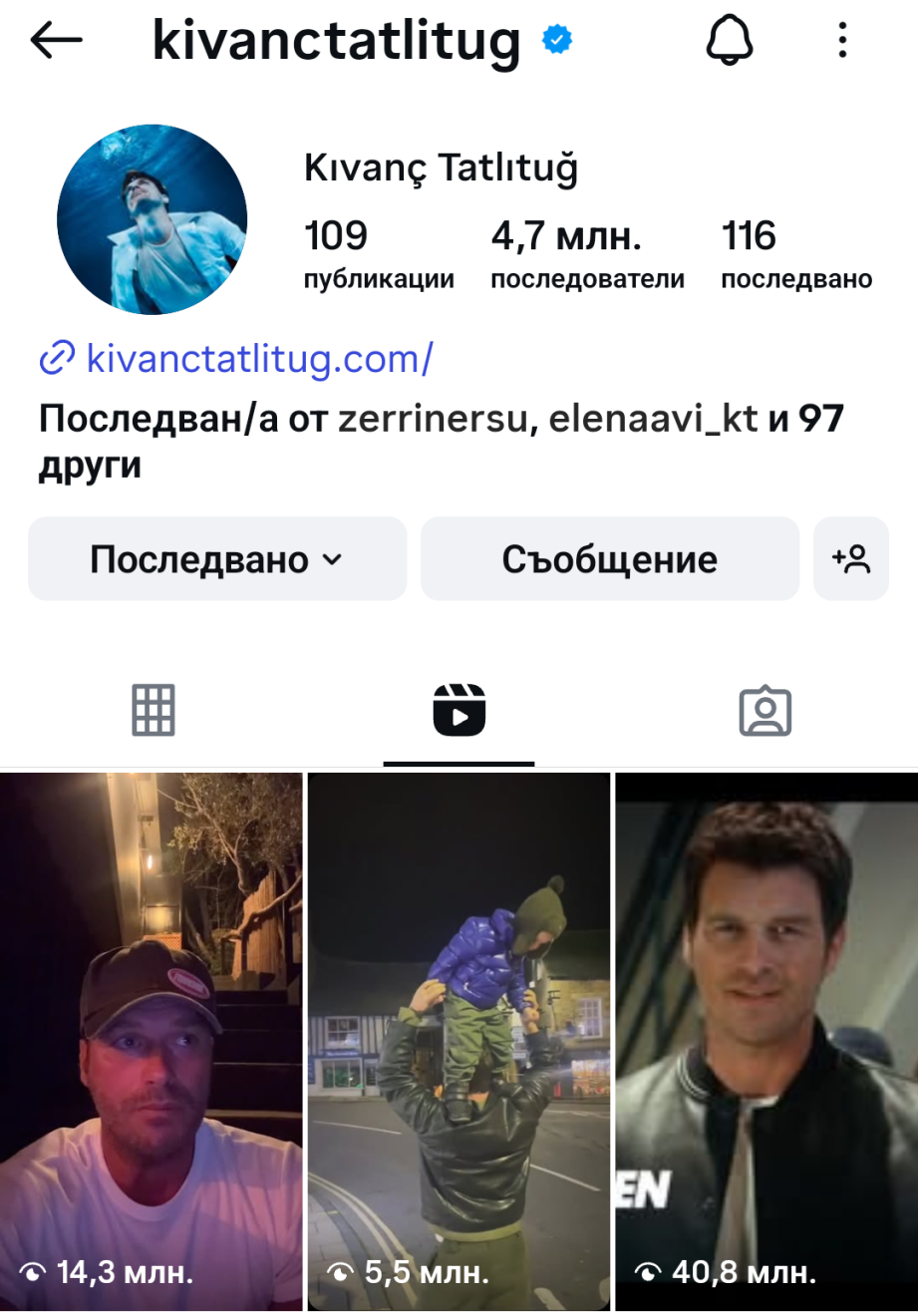Open the reel with 5,5 млн. views
Viewport: 918px width, 1316px height.
459,1042
